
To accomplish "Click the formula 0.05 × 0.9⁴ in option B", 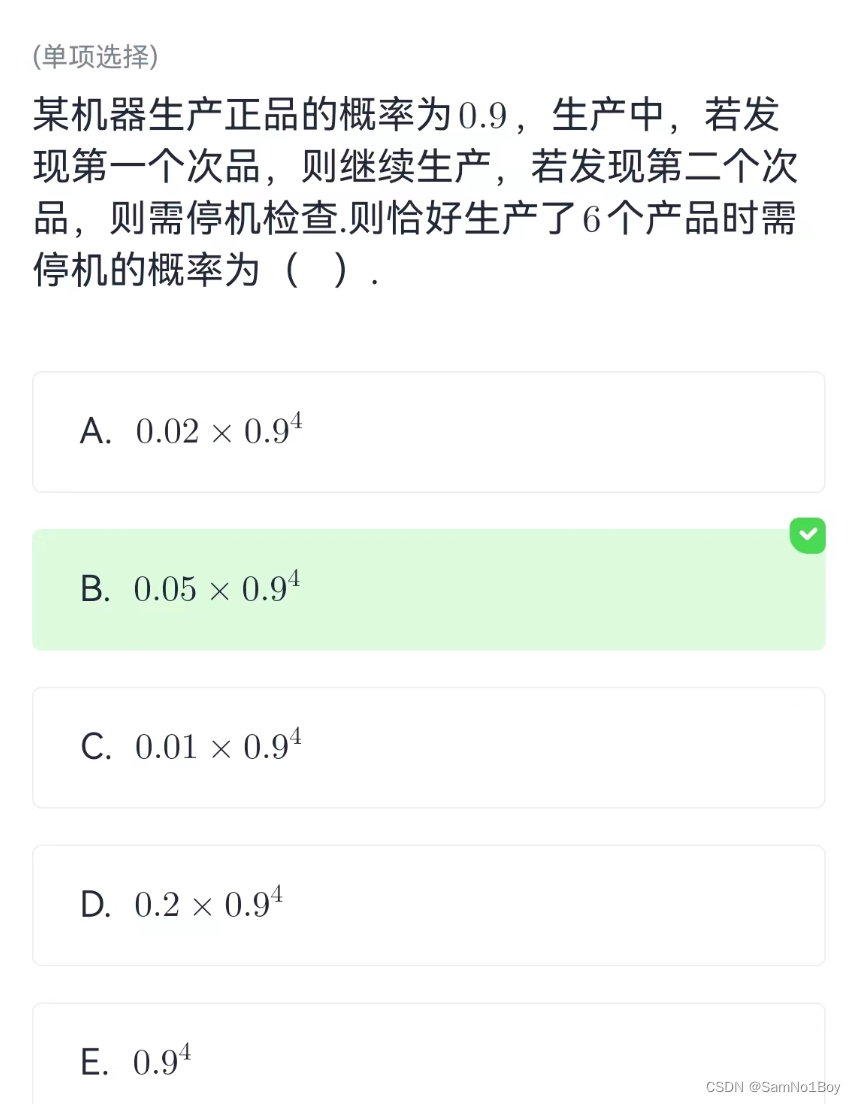I will (218, 588).
